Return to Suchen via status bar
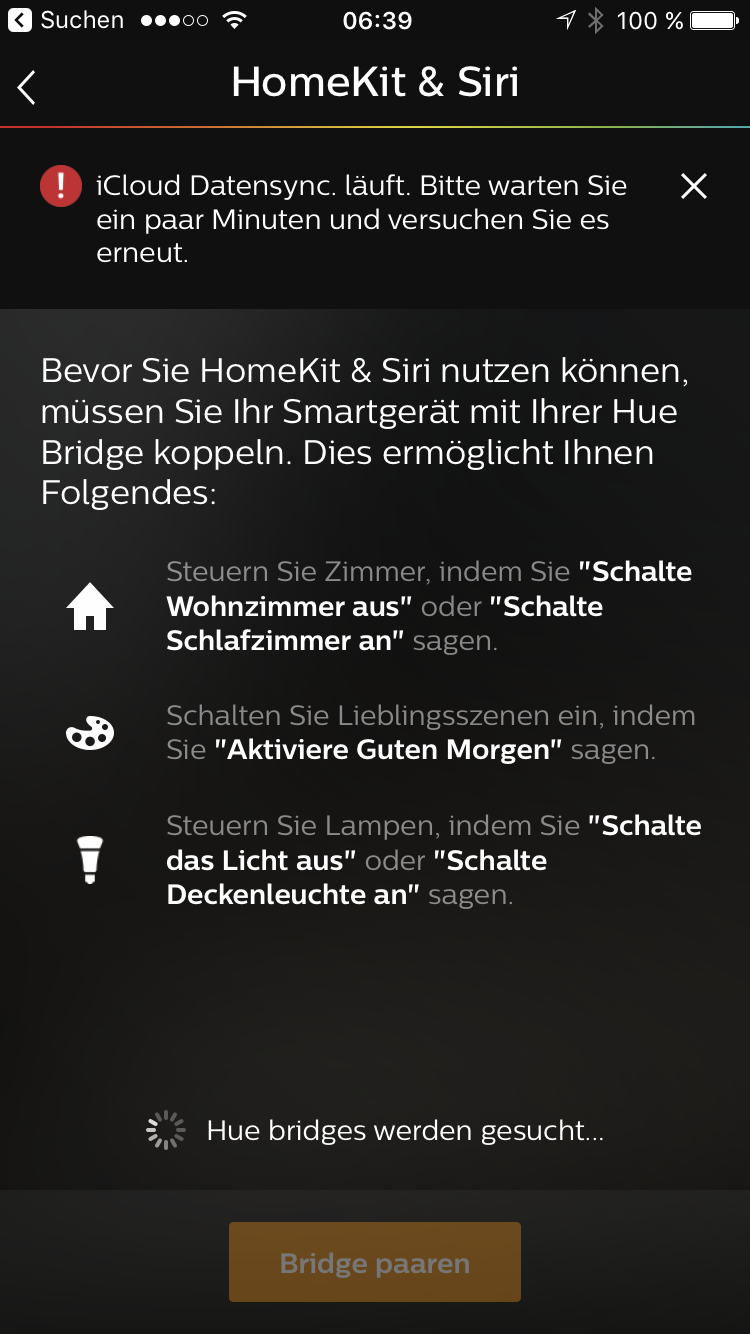This screenshot has height=1334, width=750. 66,20
